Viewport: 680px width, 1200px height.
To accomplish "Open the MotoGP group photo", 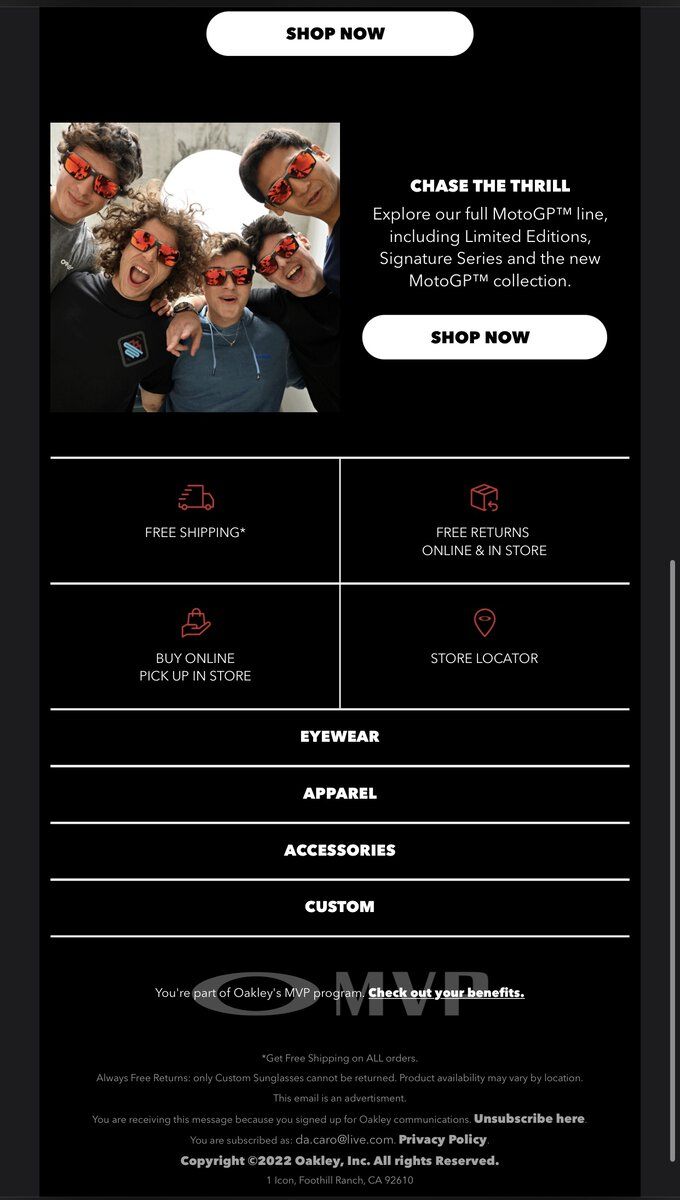I will [195, 267].
